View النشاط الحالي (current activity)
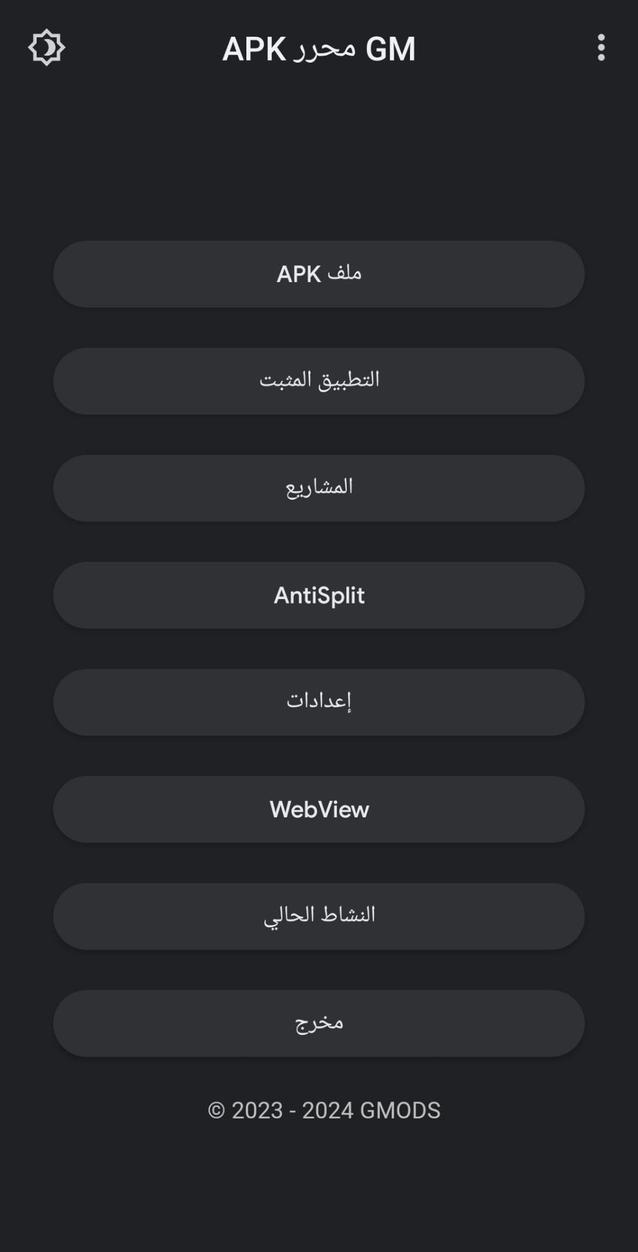The width and height of the screenshot is (638, 1252). 319,916
